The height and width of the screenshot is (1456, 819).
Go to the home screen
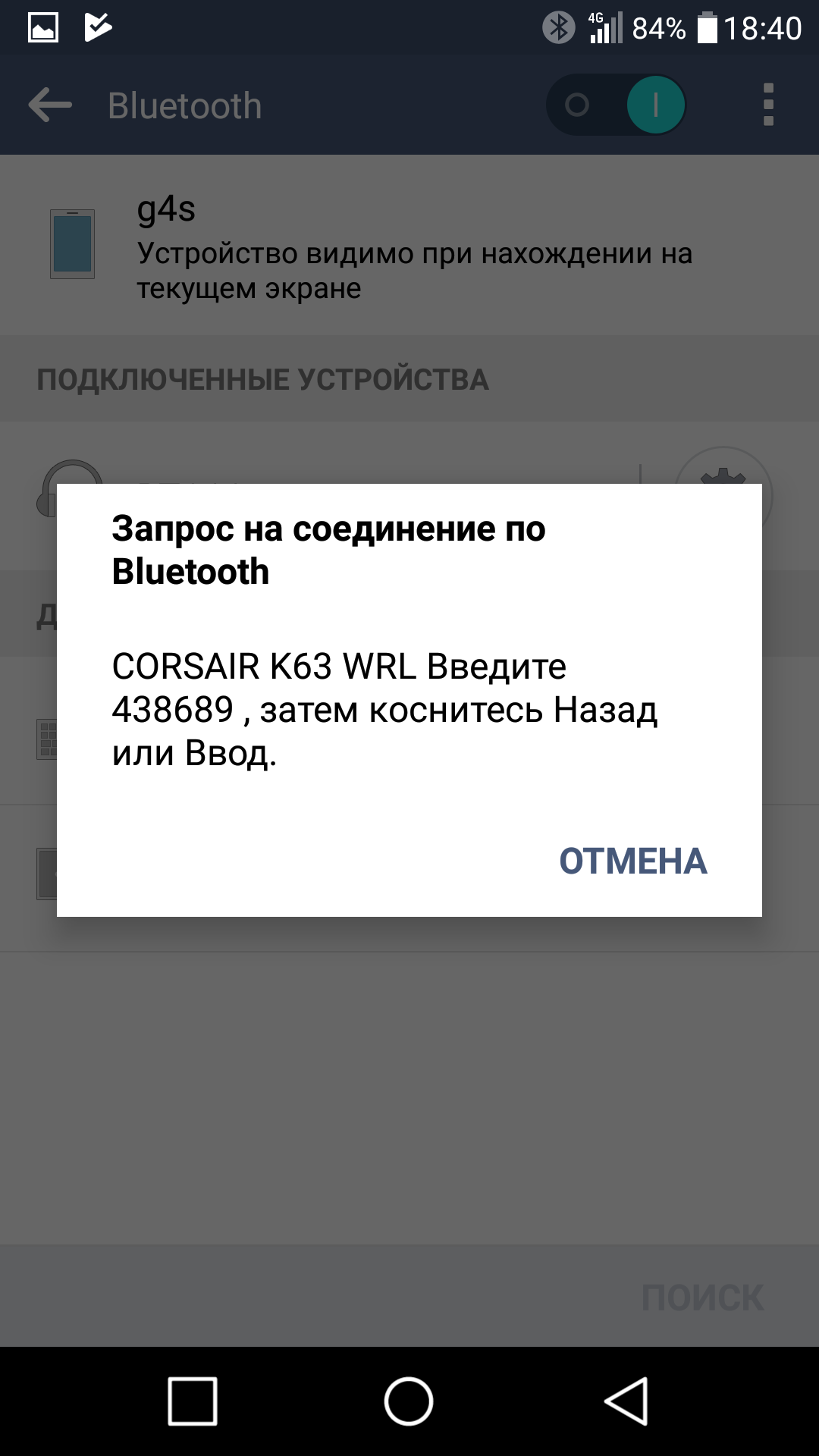(x=409, y=1401)
